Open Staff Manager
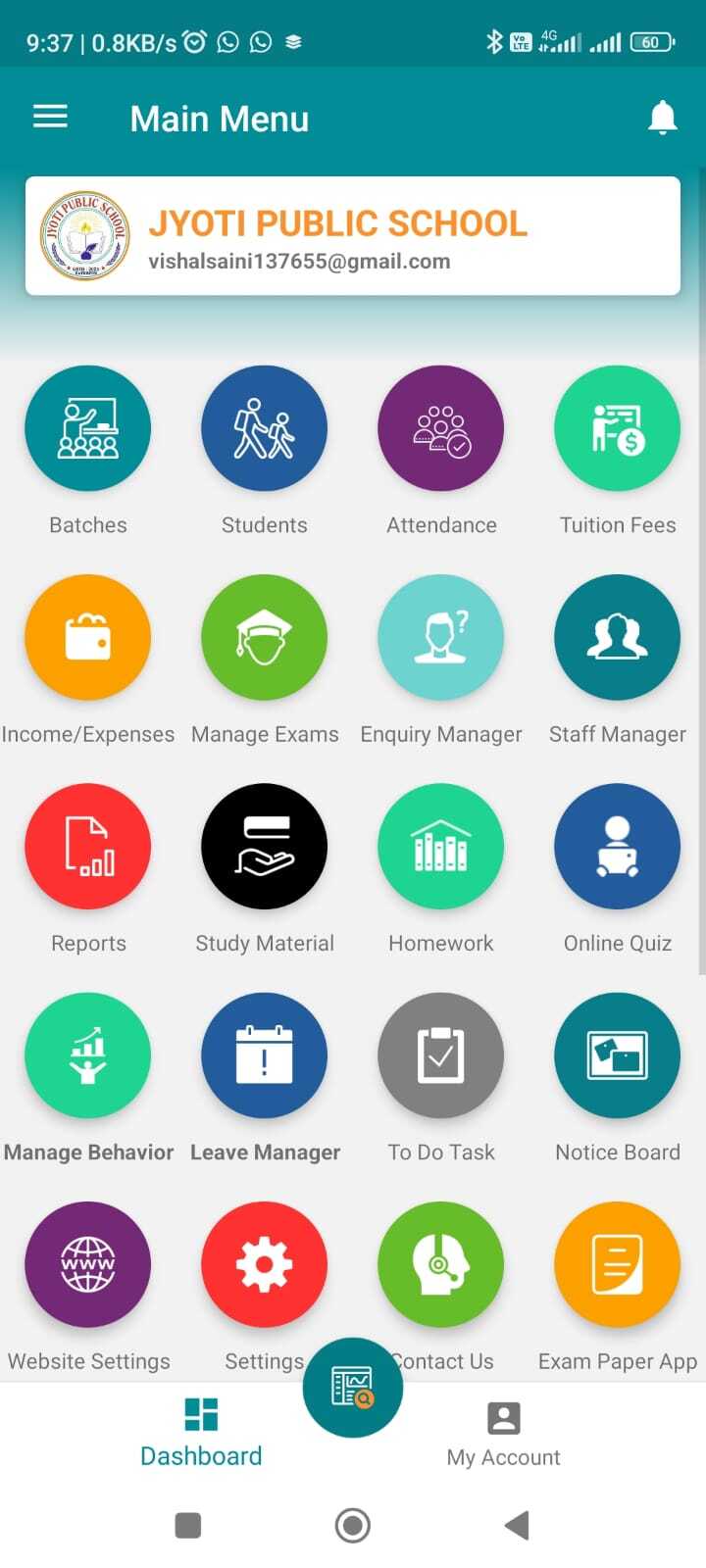Screen dimensions: 706x1568 tap(618, 638)
